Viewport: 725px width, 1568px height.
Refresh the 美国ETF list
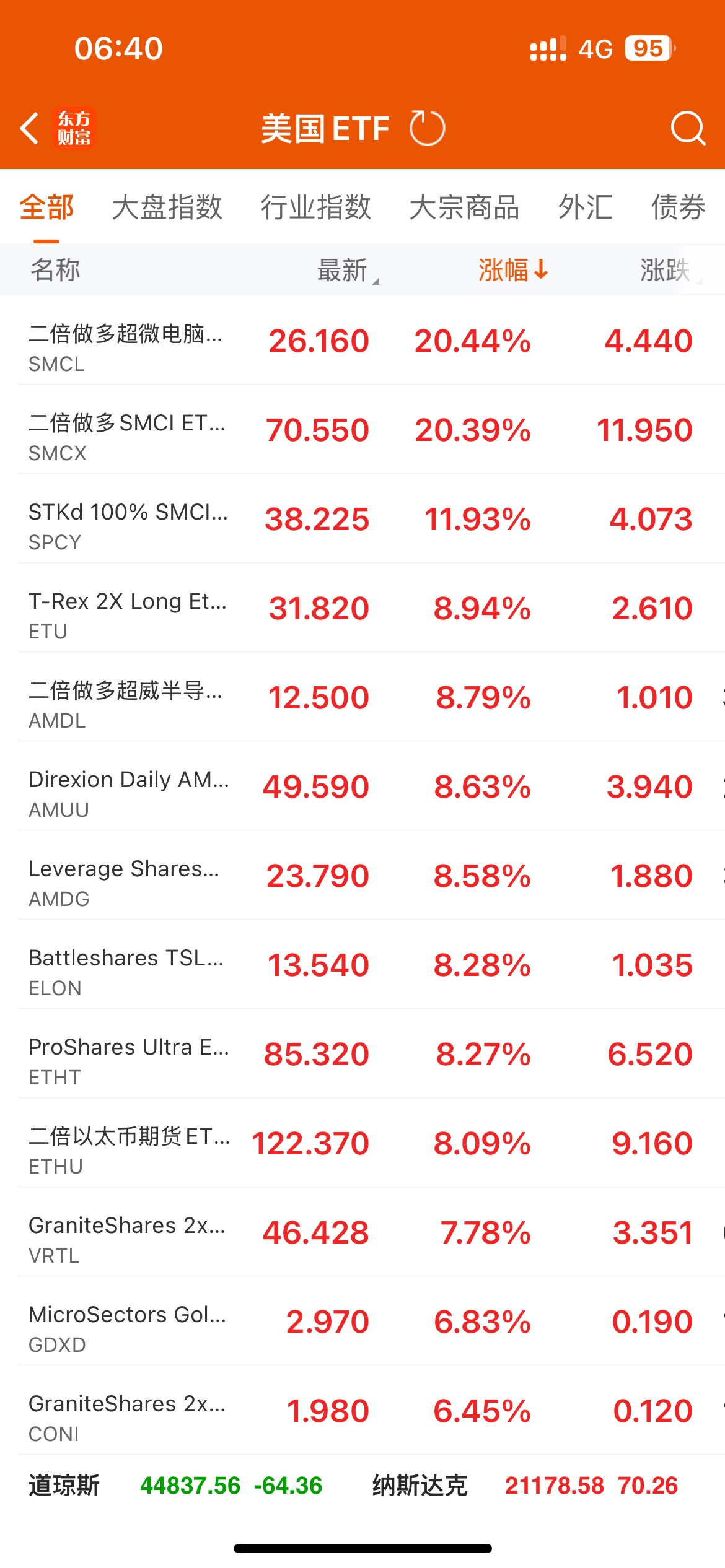click(x=427, y=128)
